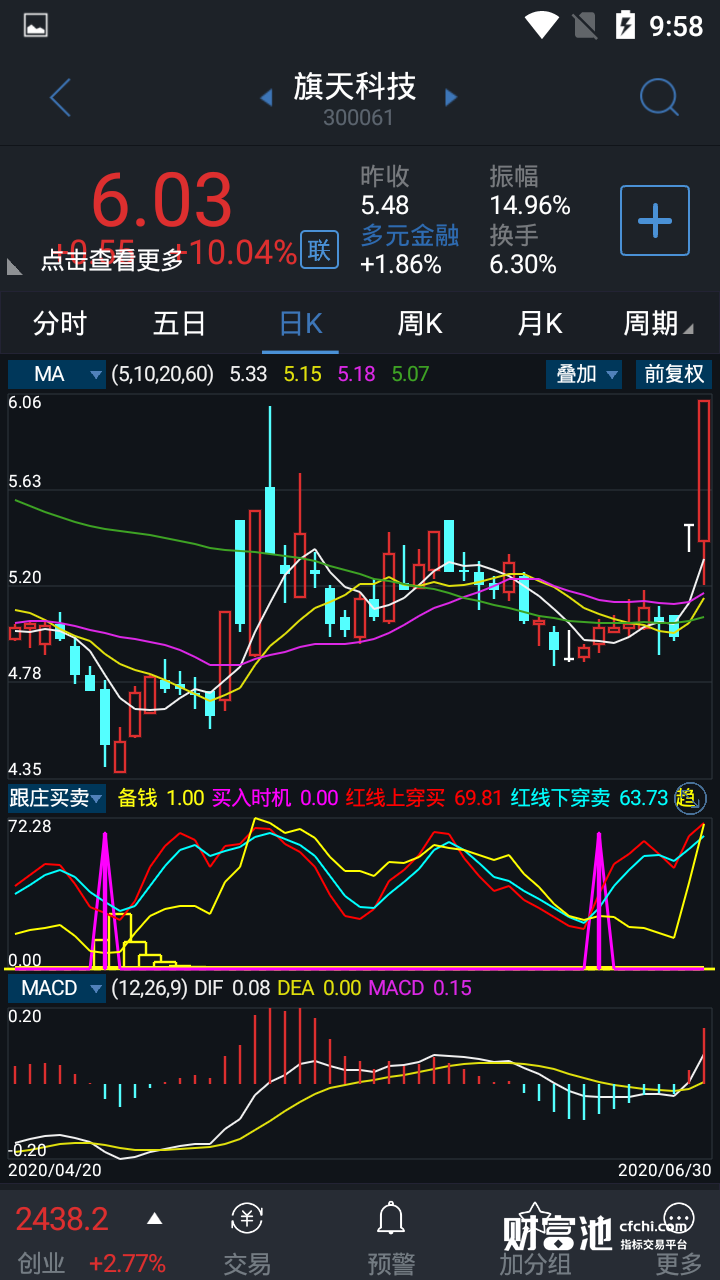Open the MA indicator dropdown
This screenshot has height=1280, width=720.
point(56,374)
